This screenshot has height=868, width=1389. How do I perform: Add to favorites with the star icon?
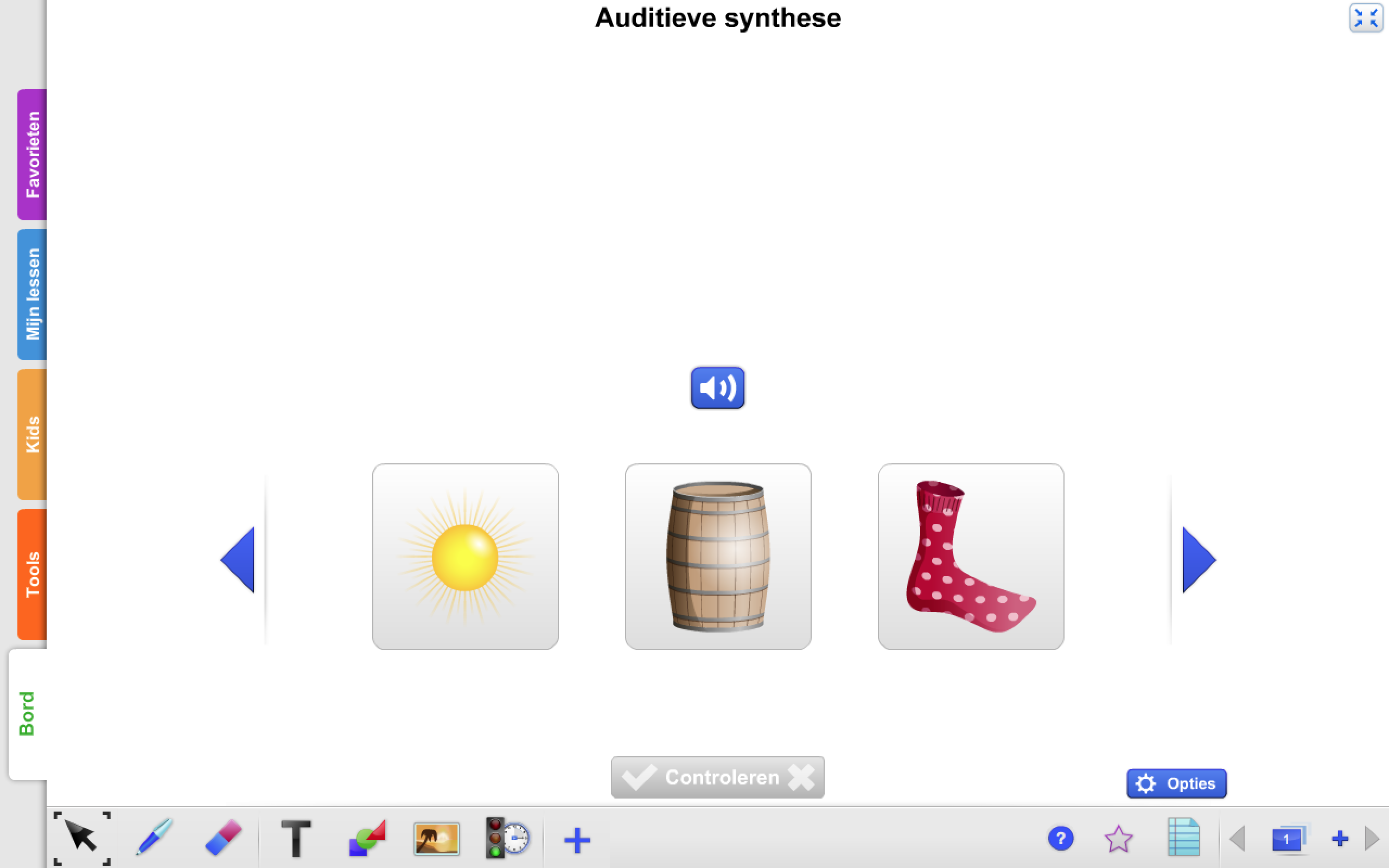pos(1118,839)
